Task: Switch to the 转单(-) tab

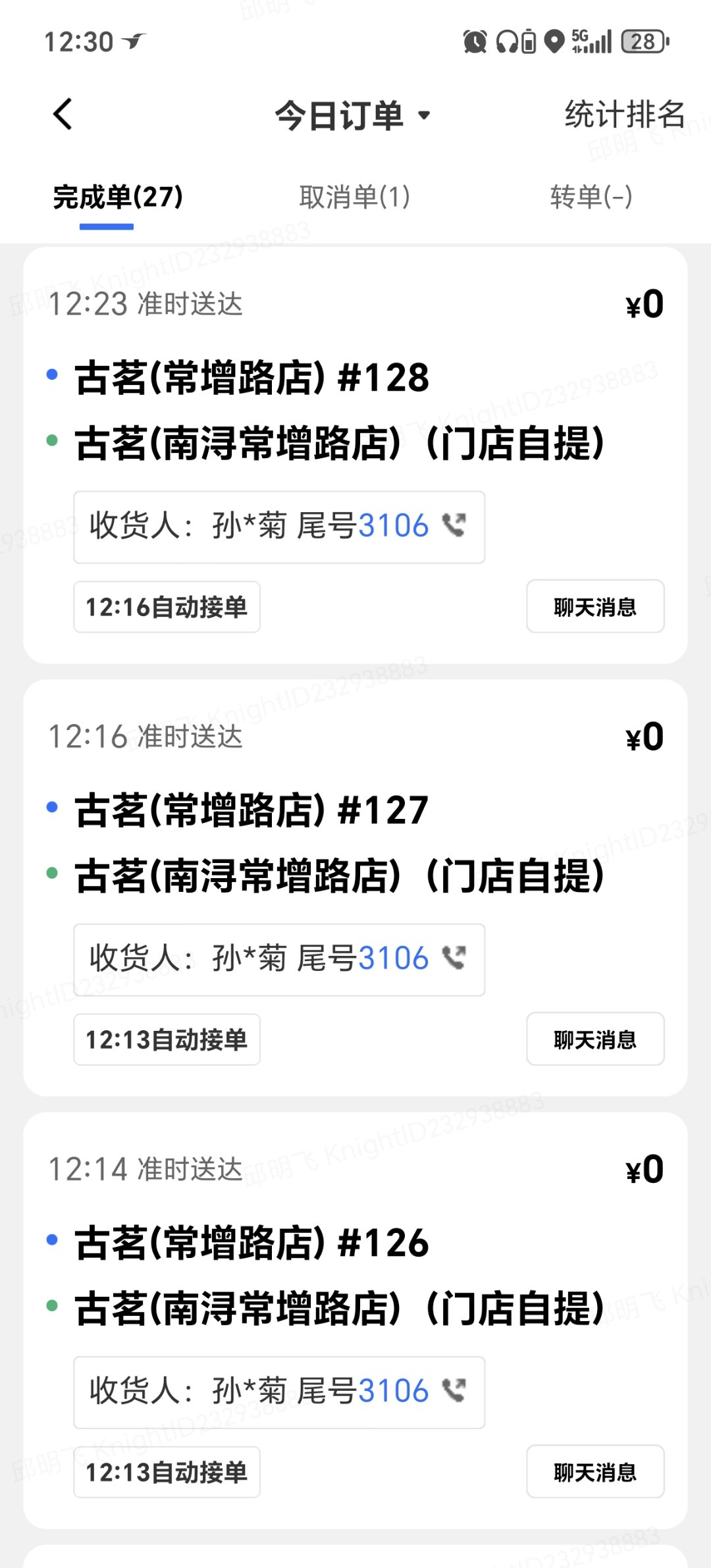Action: pyautogui.click(x=591, y=197)
